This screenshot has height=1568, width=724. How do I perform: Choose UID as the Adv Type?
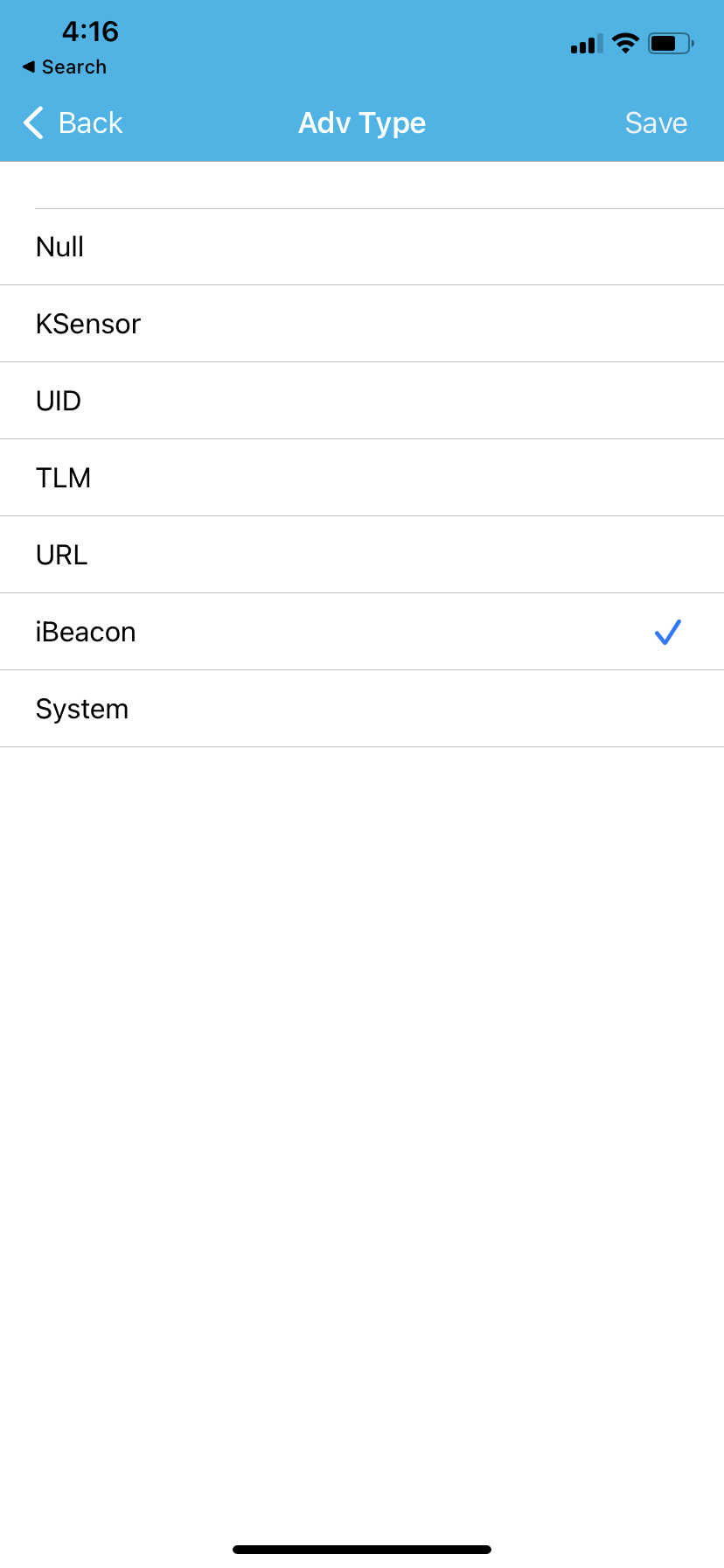(362, 400)
